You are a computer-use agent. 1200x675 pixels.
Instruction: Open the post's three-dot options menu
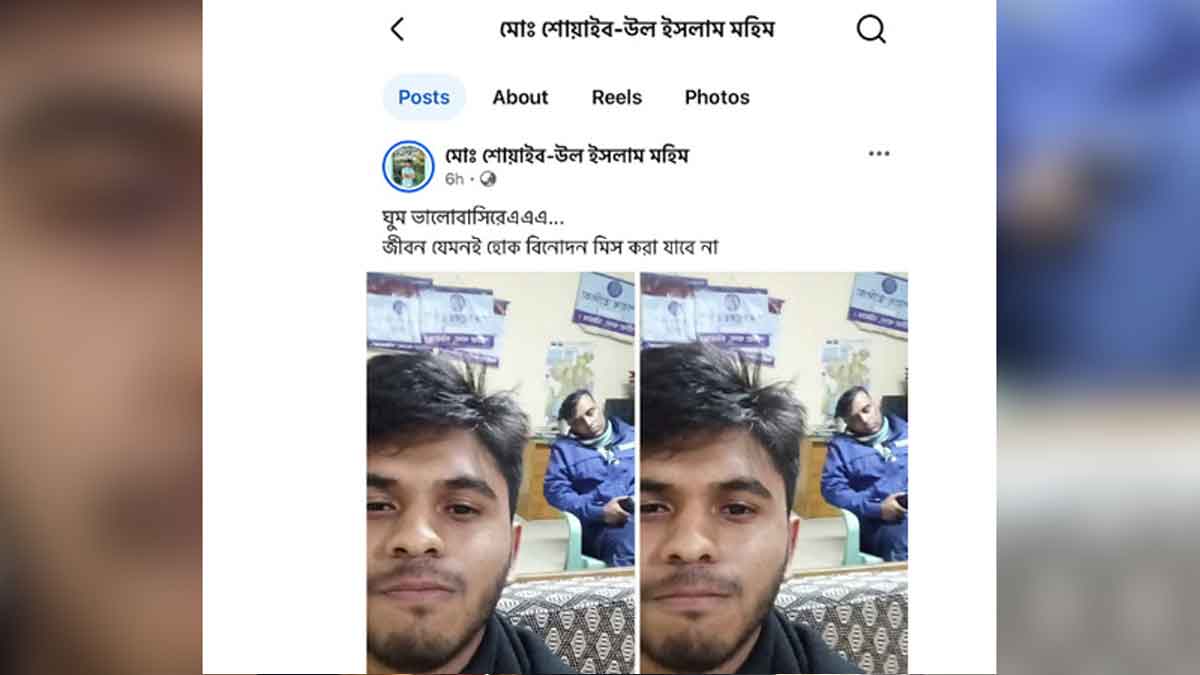(x=879, y=154)
